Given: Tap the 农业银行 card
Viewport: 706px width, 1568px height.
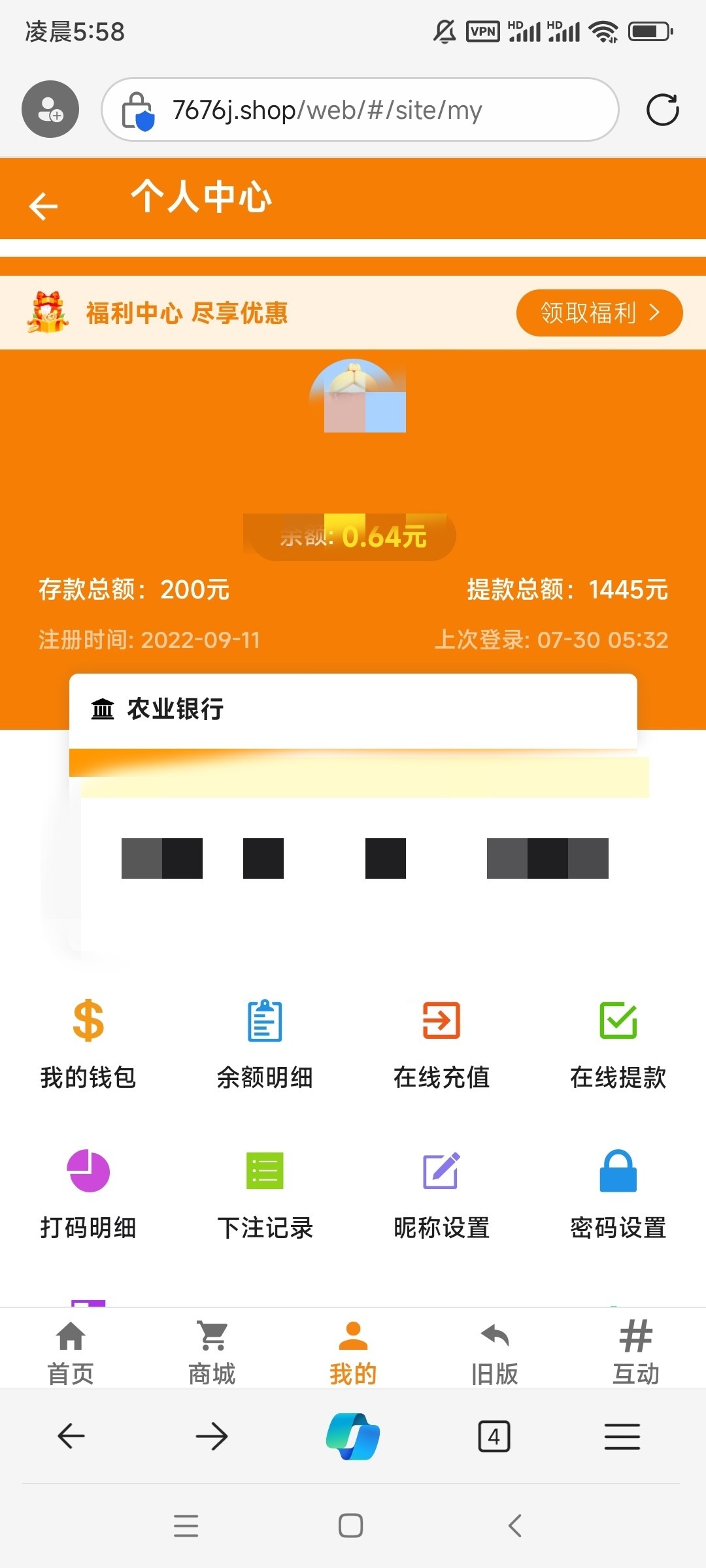Looking at the screenshot, I should click(353, 710).
